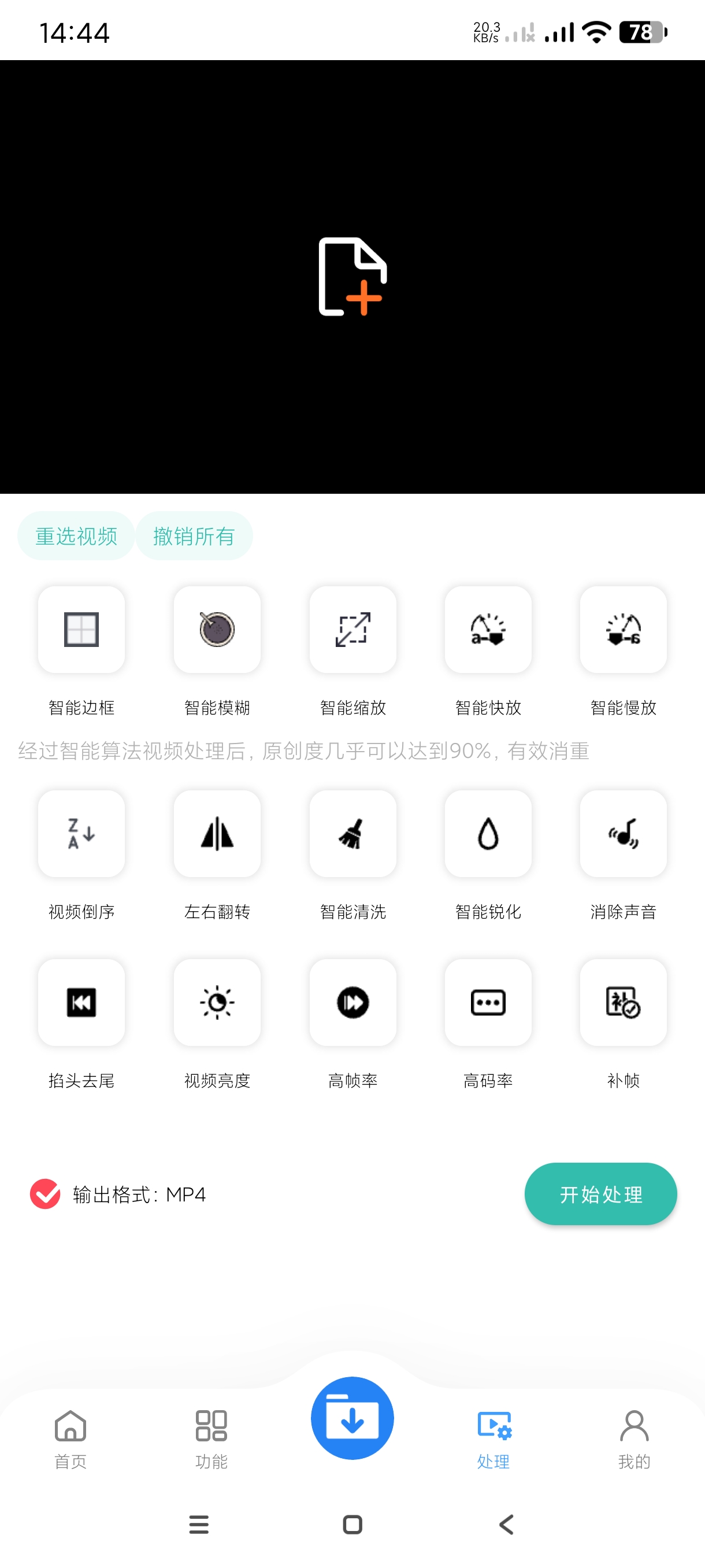The height and width of the screenshot is (1568, 705).
Task: Select the 智能边框 smart border tool
Action: pos(81,630)
